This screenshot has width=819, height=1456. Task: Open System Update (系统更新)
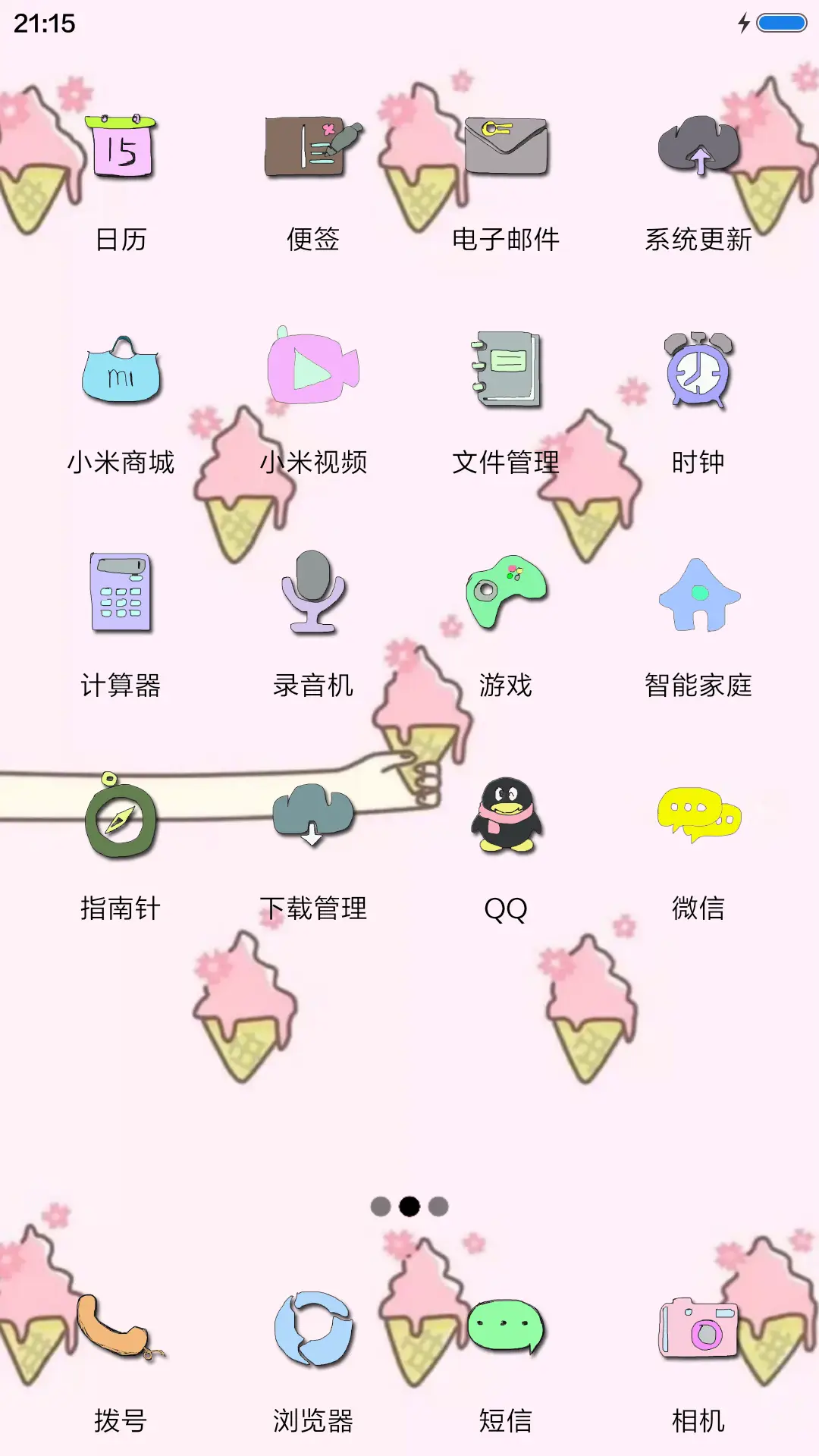point(698,148)
